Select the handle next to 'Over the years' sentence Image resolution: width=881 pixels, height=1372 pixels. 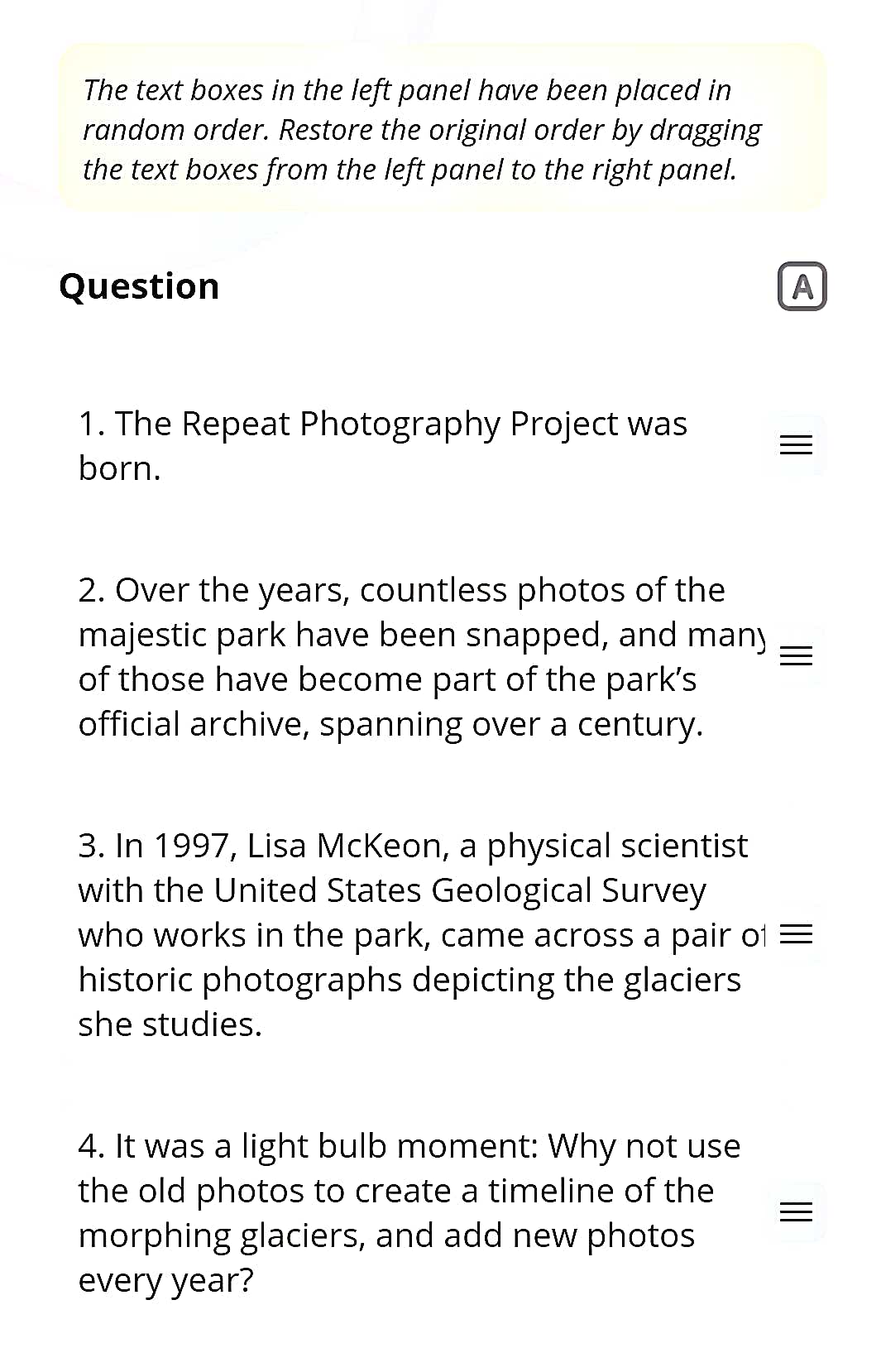[796, 656]
